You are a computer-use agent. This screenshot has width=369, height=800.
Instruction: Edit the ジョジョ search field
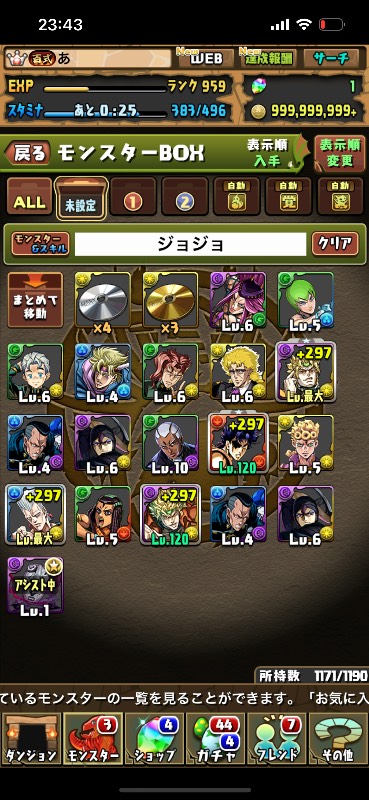point(190,244)
